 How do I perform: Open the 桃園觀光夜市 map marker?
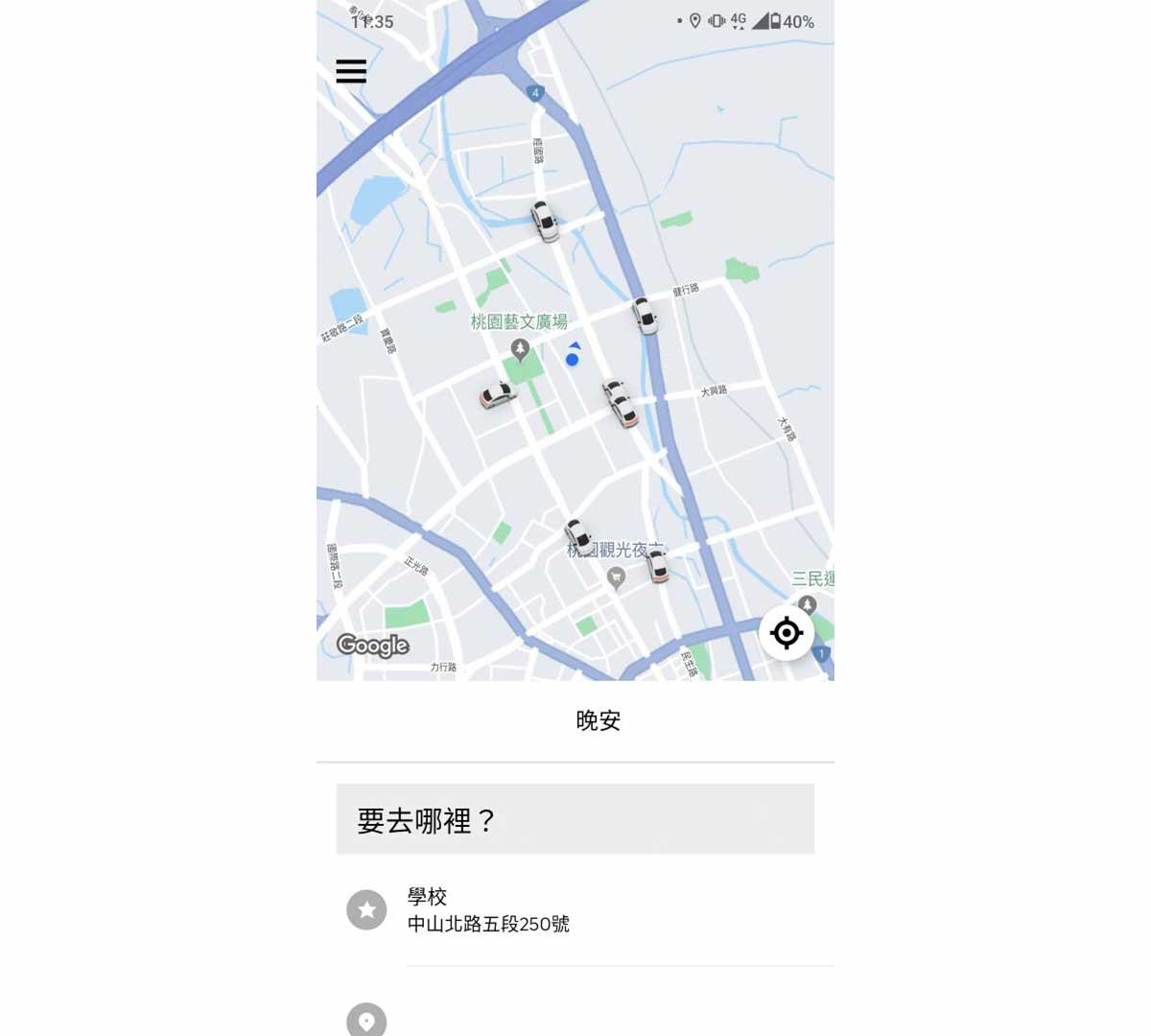pyautogui.click(x=617, y=577)
